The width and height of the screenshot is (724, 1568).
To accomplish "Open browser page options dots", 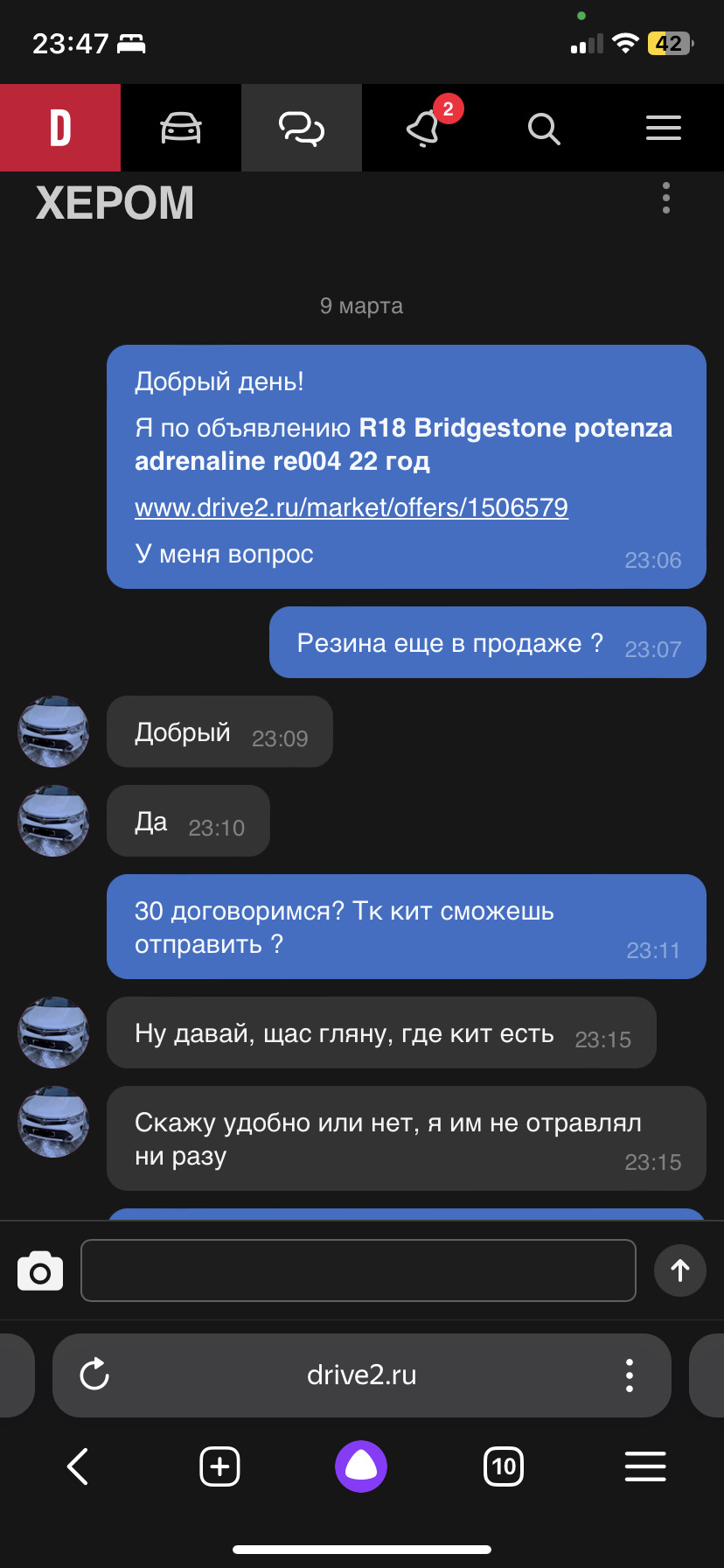I will click(x=629, y=1375).
